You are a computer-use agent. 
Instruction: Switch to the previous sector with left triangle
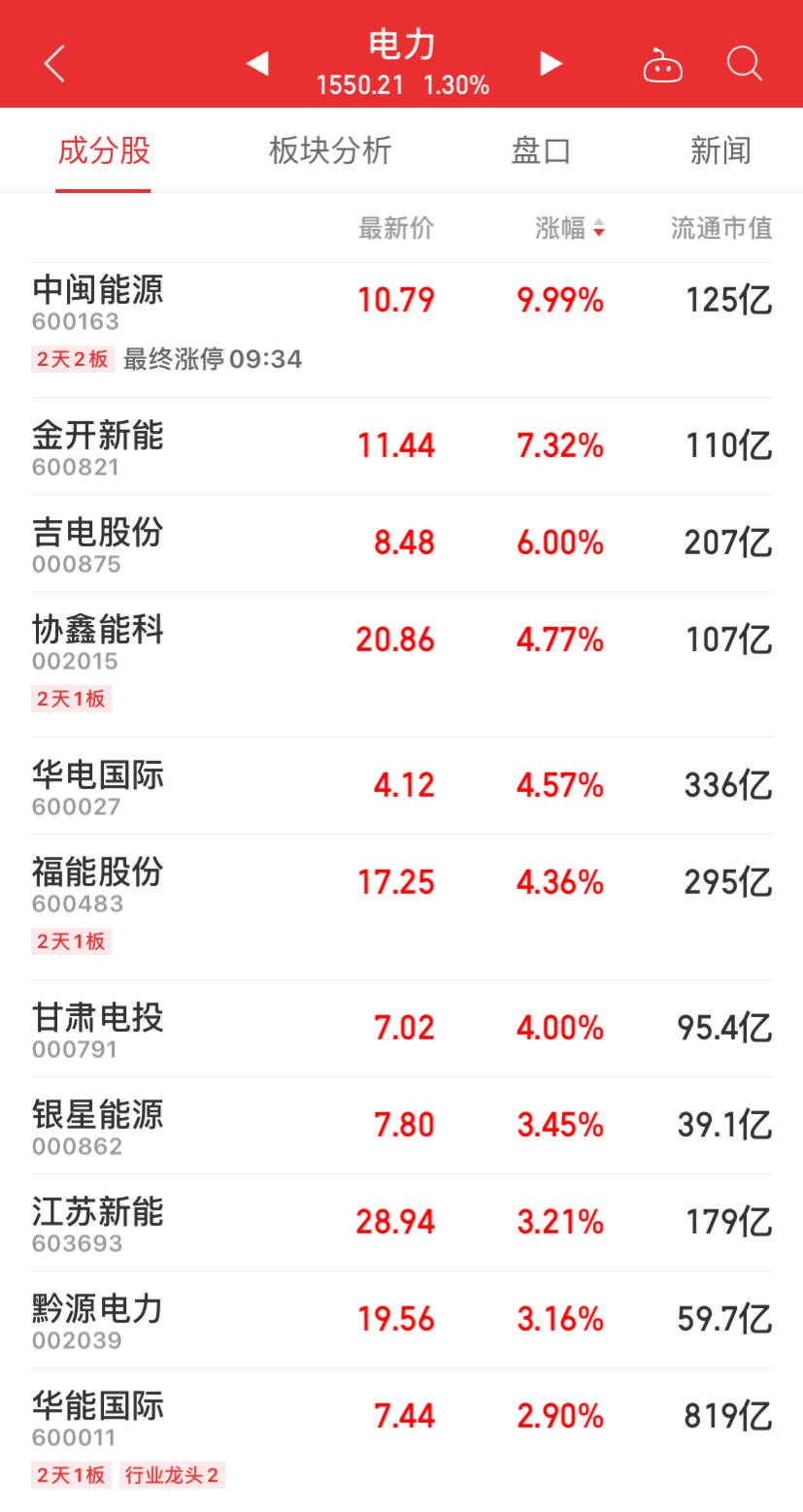point(257,64)
